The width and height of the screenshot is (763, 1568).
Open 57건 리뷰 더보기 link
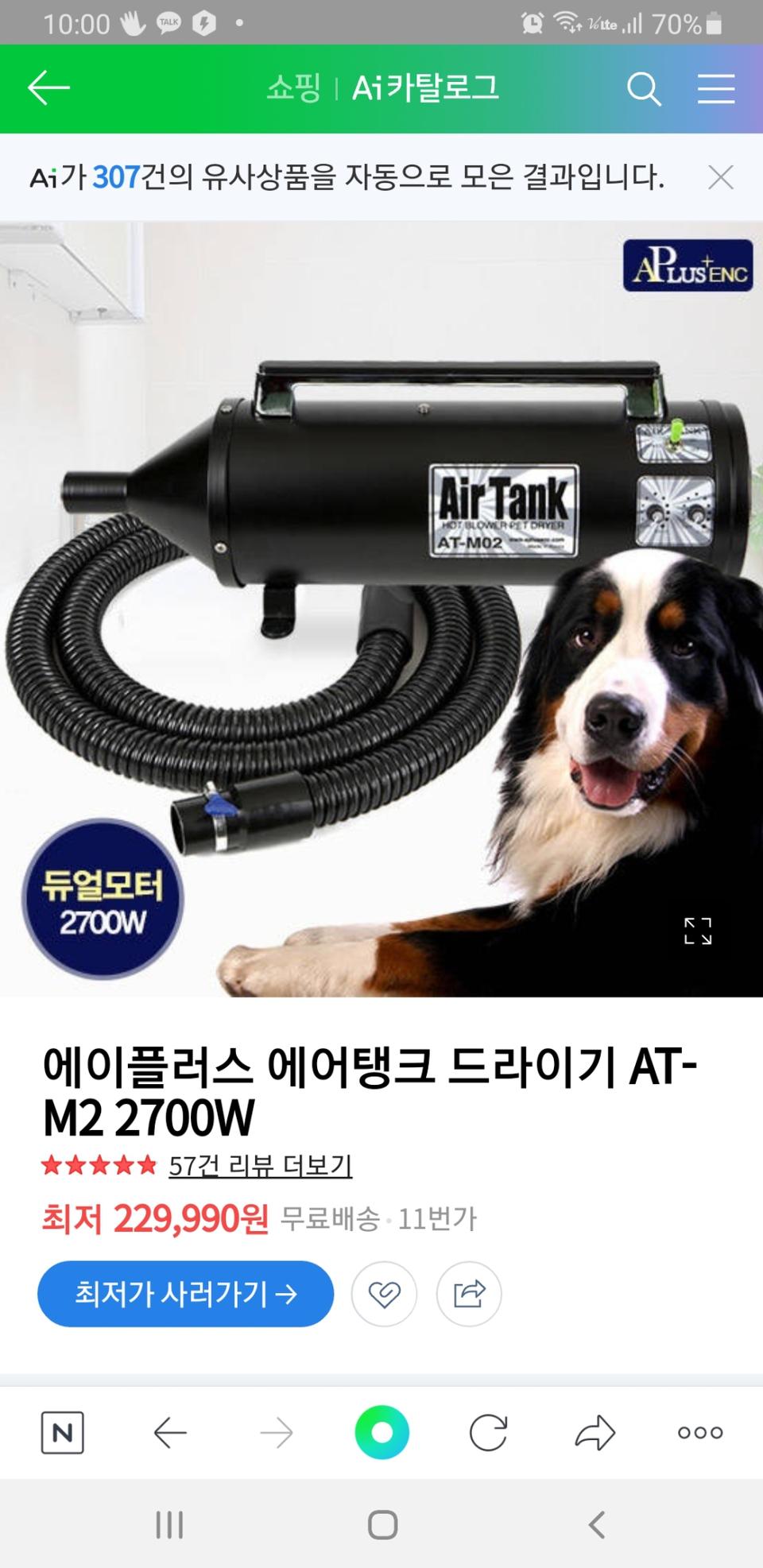[x=261, y=1168]
